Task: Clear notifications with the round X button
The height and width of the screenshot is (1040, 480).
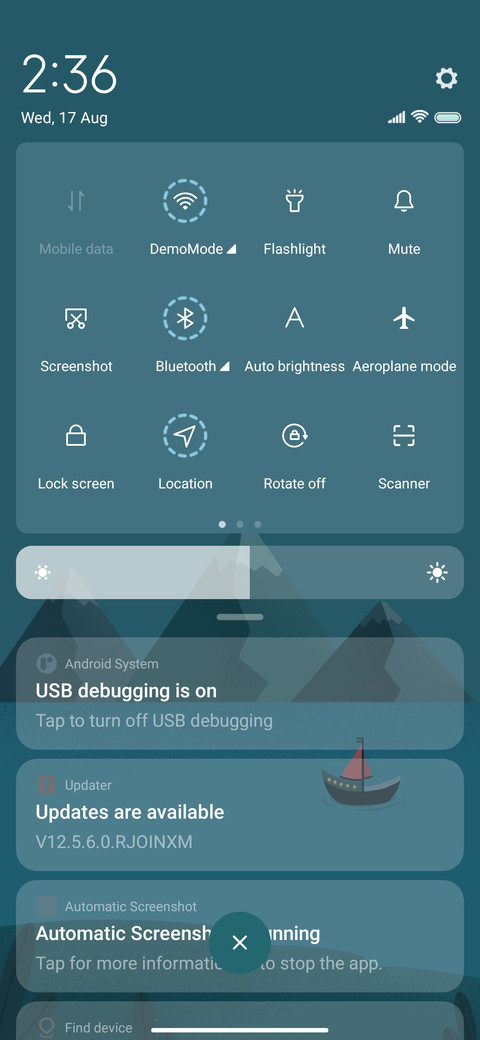Action: tap(240, 942)
